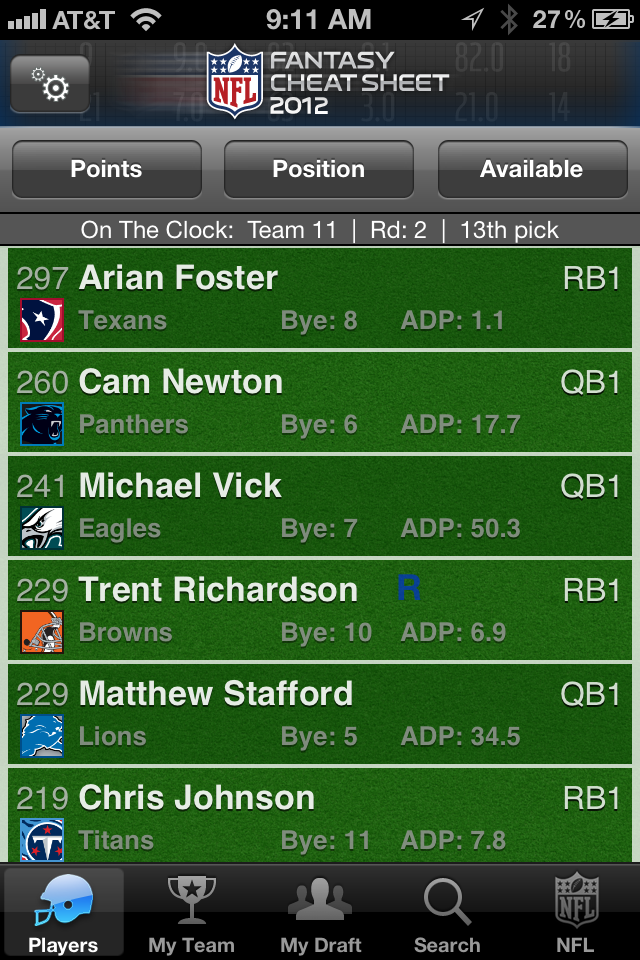This screenshot has height=960, width=640.
Task: Open Trent Richardson's player row
Action: [320, 610]
